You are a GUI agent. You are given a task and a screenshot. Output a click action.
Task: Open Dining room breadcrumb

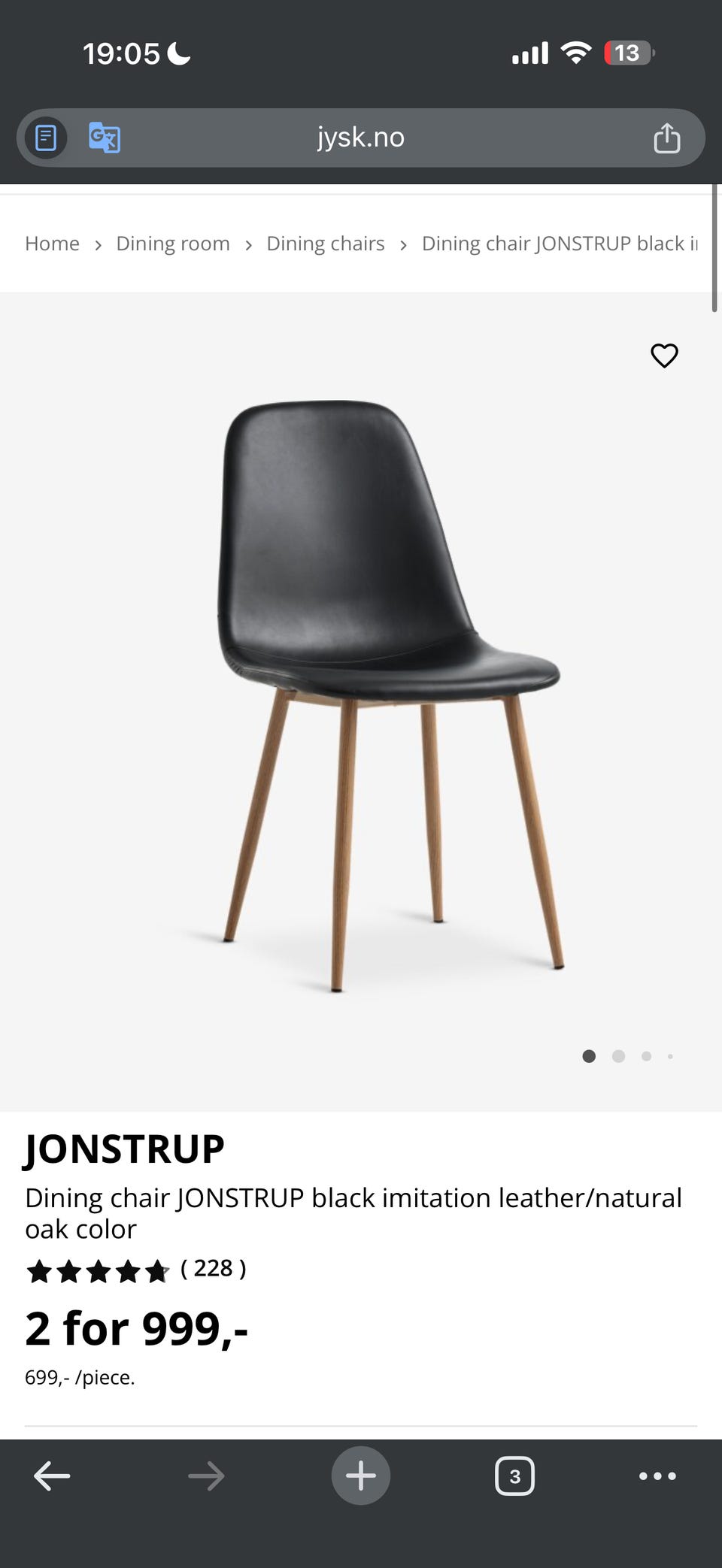(x=173, y=244)
